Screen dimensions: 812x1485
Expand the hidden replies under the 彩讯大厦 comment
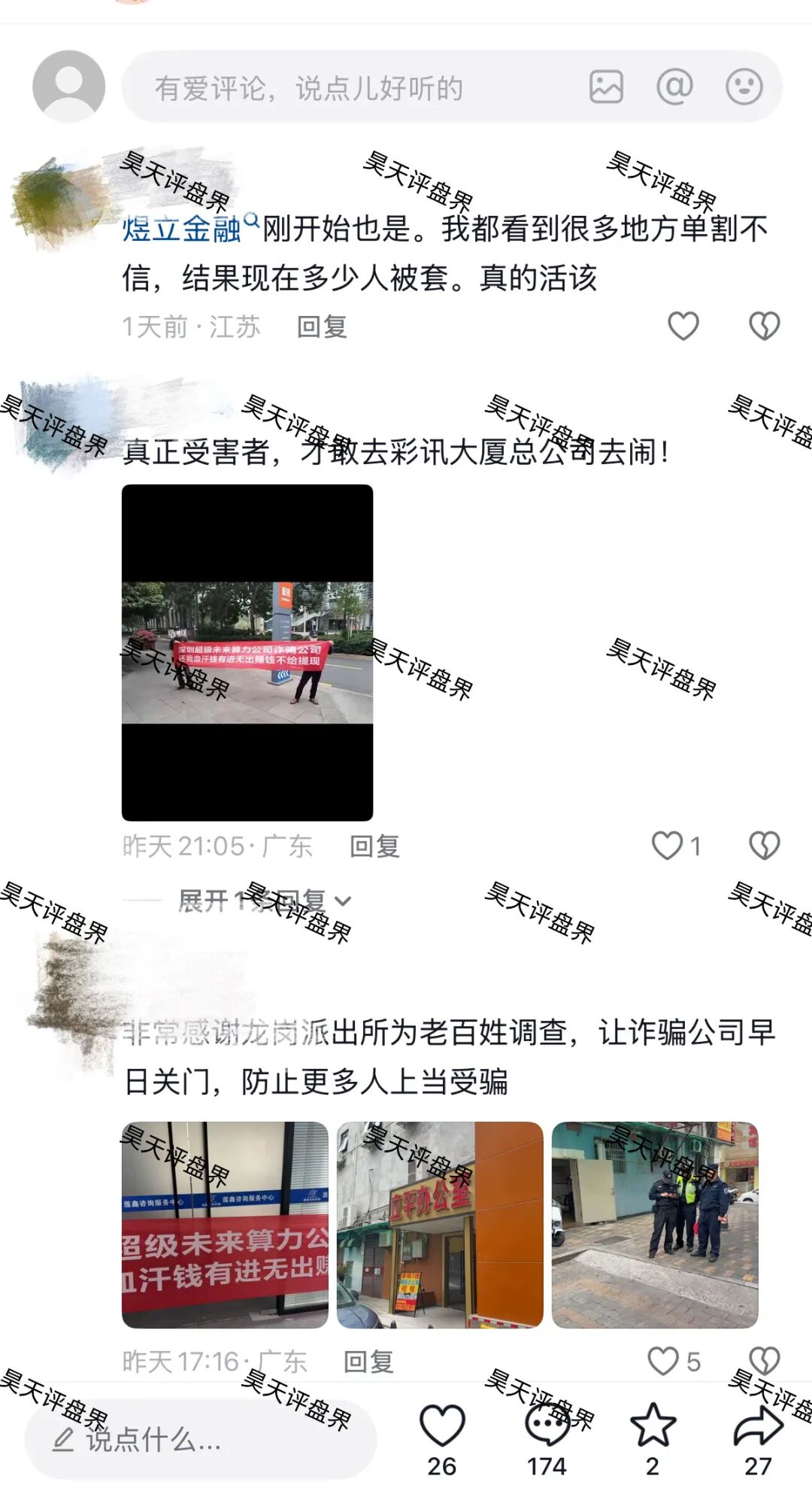pyautogui.click(x=263, y=900)
